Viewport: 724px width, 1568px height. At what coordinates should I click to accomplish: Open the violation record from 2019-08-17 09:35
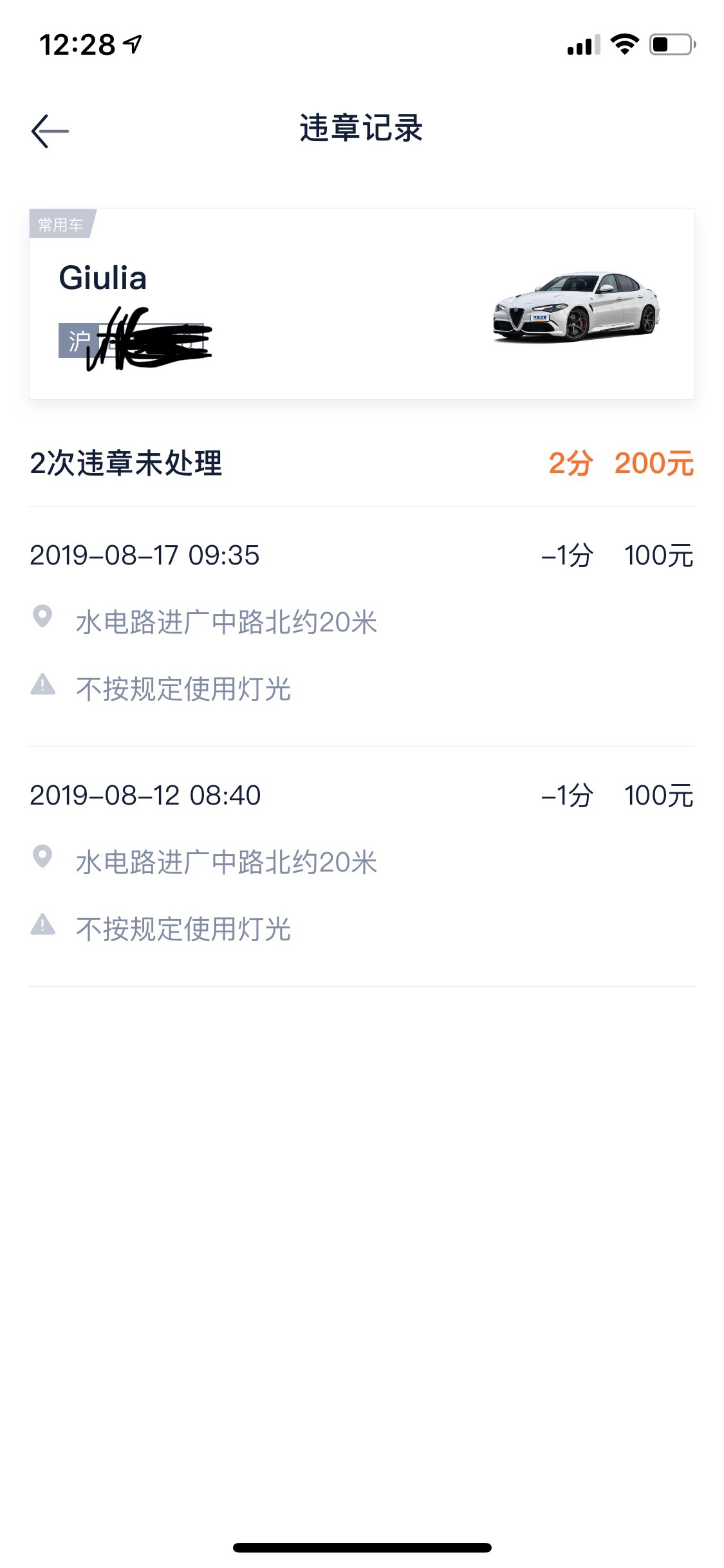(x=362, y=626)
